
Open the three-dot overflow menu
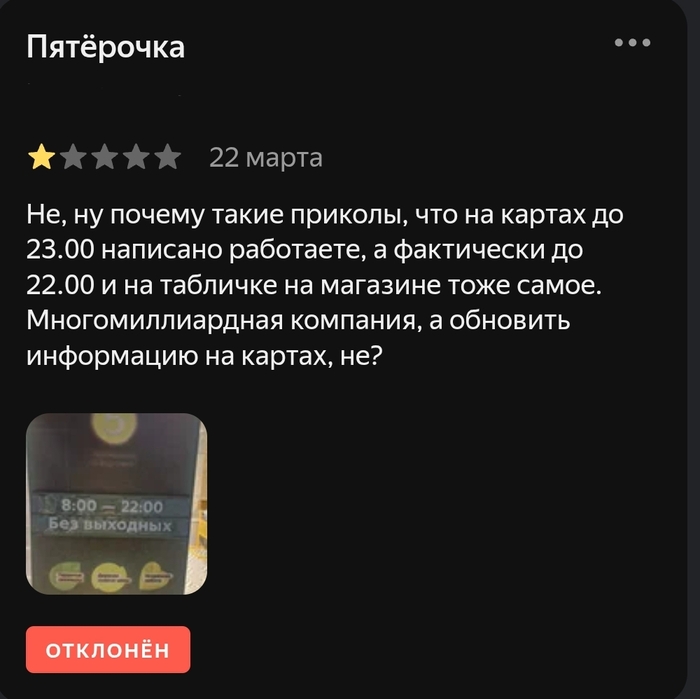coord(632,43)
